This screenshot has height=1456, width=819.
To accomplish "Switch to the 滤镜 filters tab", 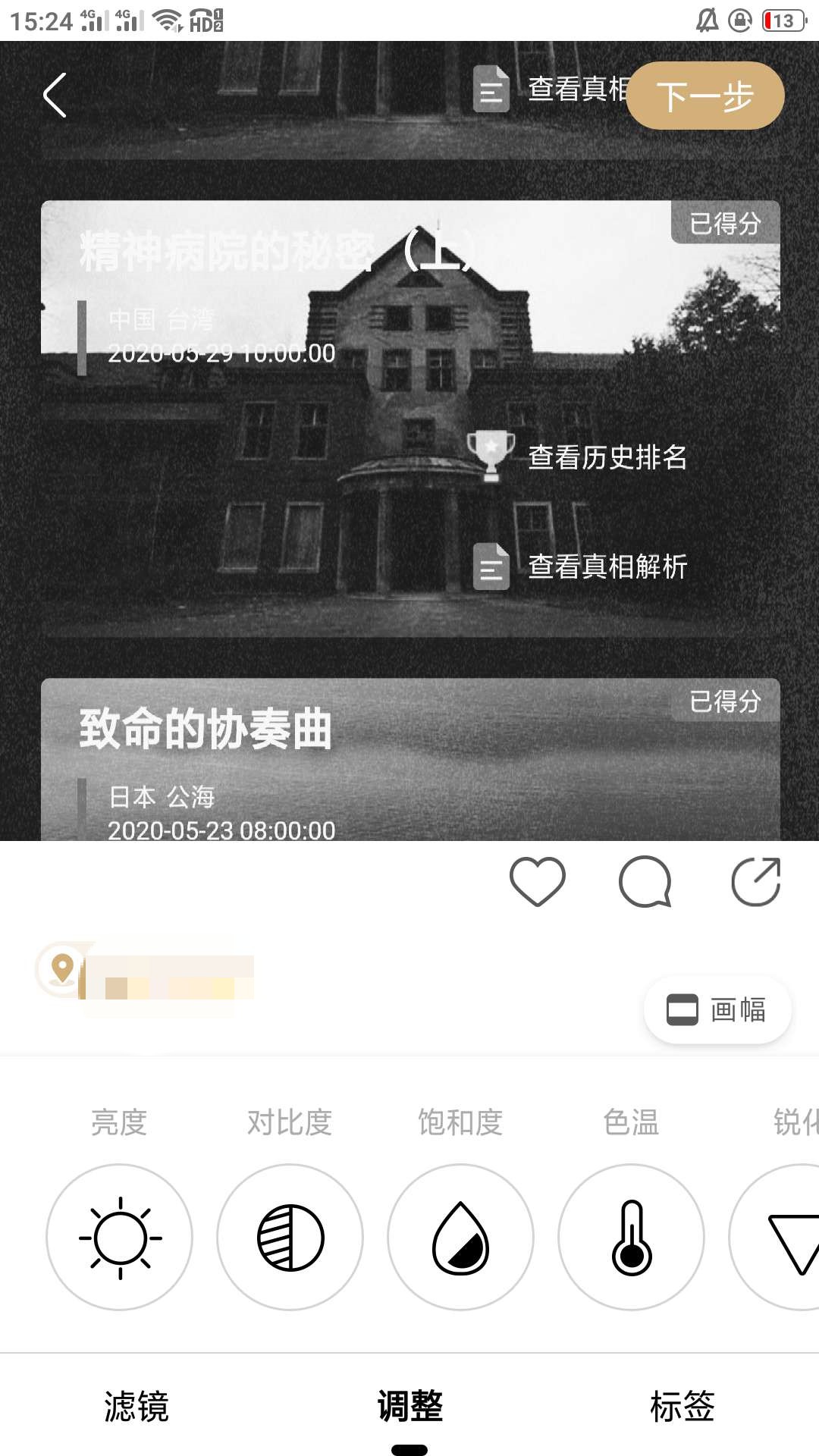I will pyautogui.click(x=136, y=1407).
